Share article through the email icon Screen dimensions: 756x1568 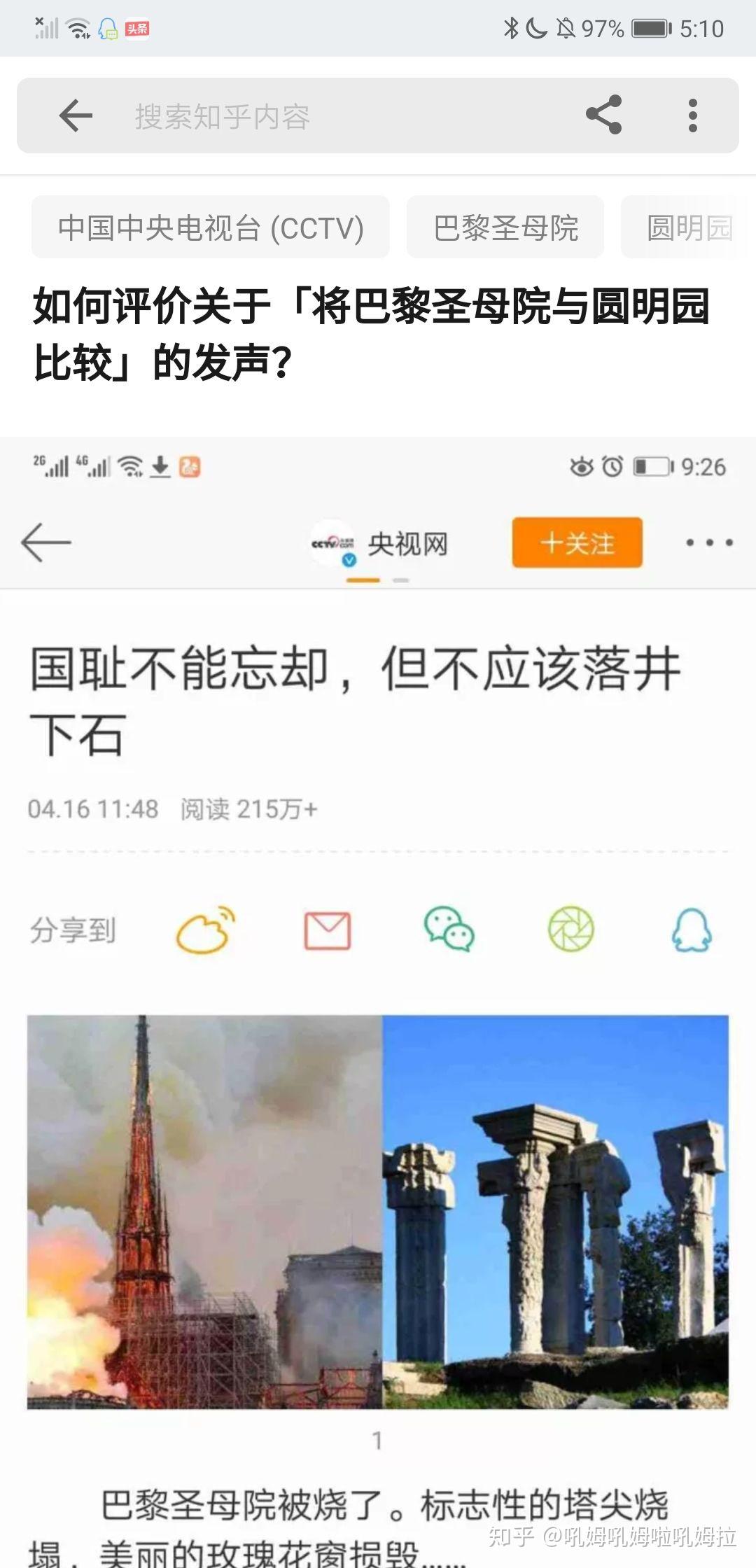coord(328,931)
